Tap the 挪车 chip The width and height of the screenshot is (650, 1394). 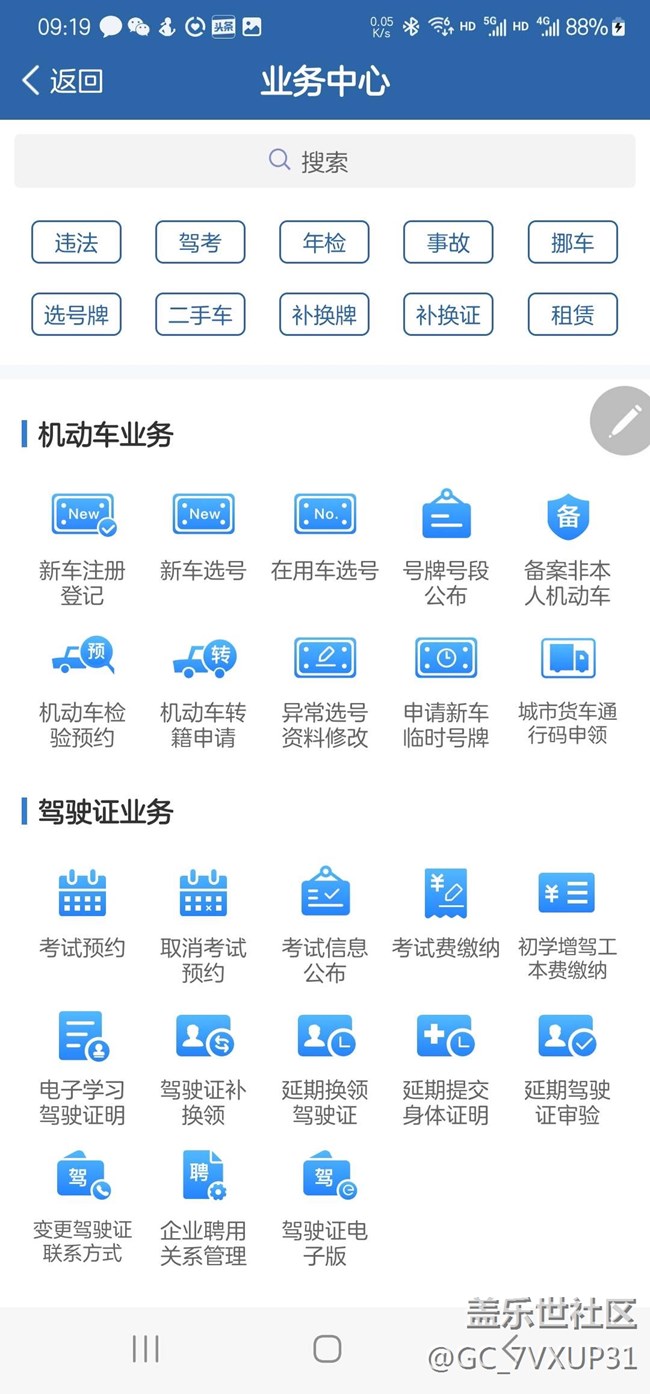572,242
